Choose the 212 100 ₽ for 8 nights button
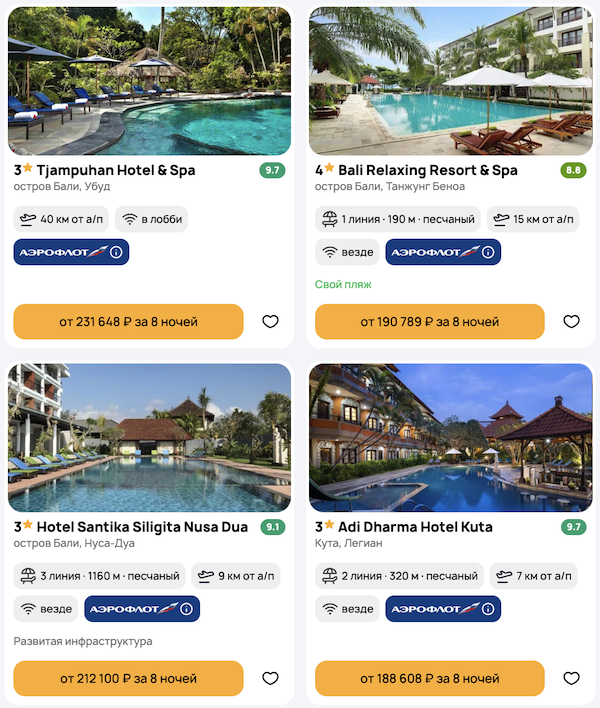The height and width of the screenshot is (708, 600). point(128,679)
